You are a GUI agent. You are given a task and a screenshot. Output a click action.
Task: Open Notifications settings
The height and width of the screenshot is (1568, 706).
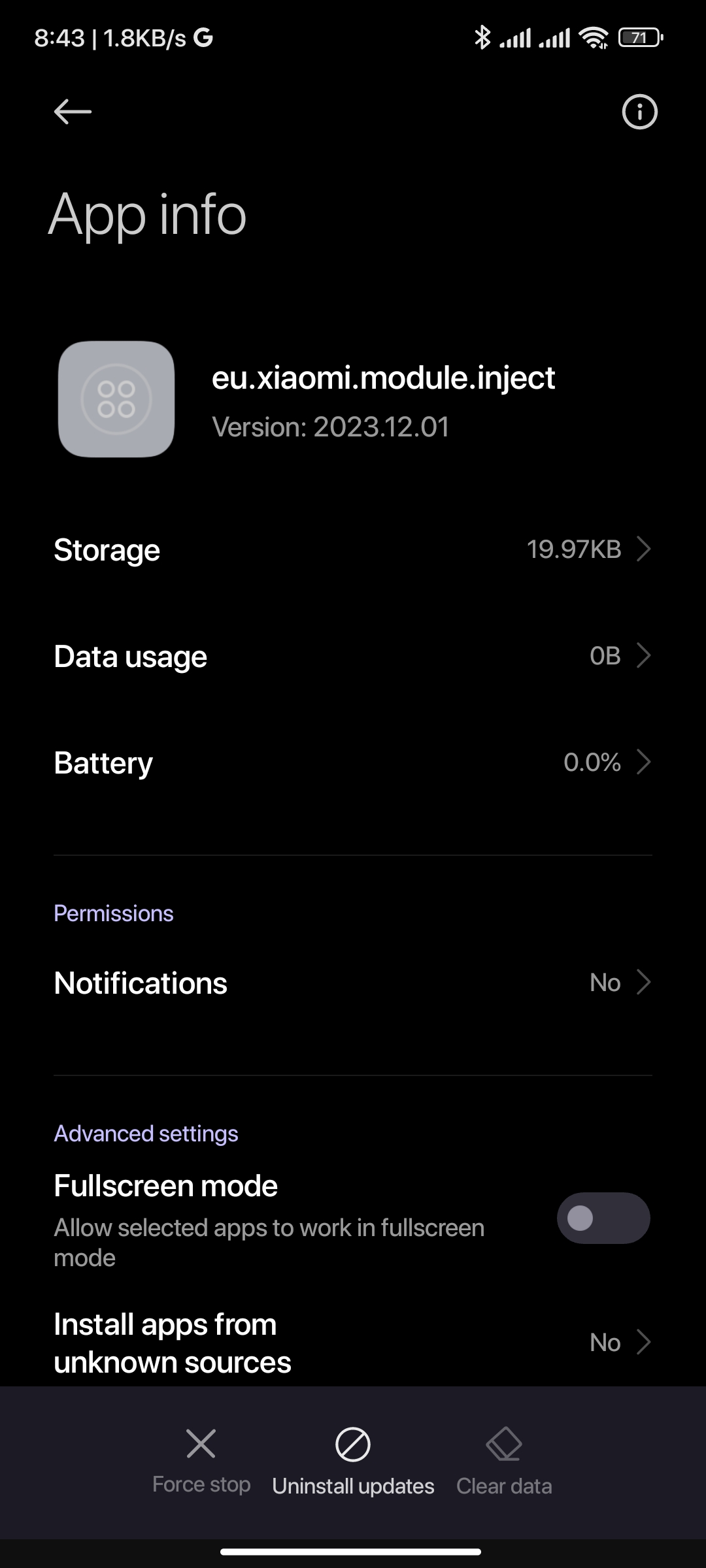(x=353, y=983)
